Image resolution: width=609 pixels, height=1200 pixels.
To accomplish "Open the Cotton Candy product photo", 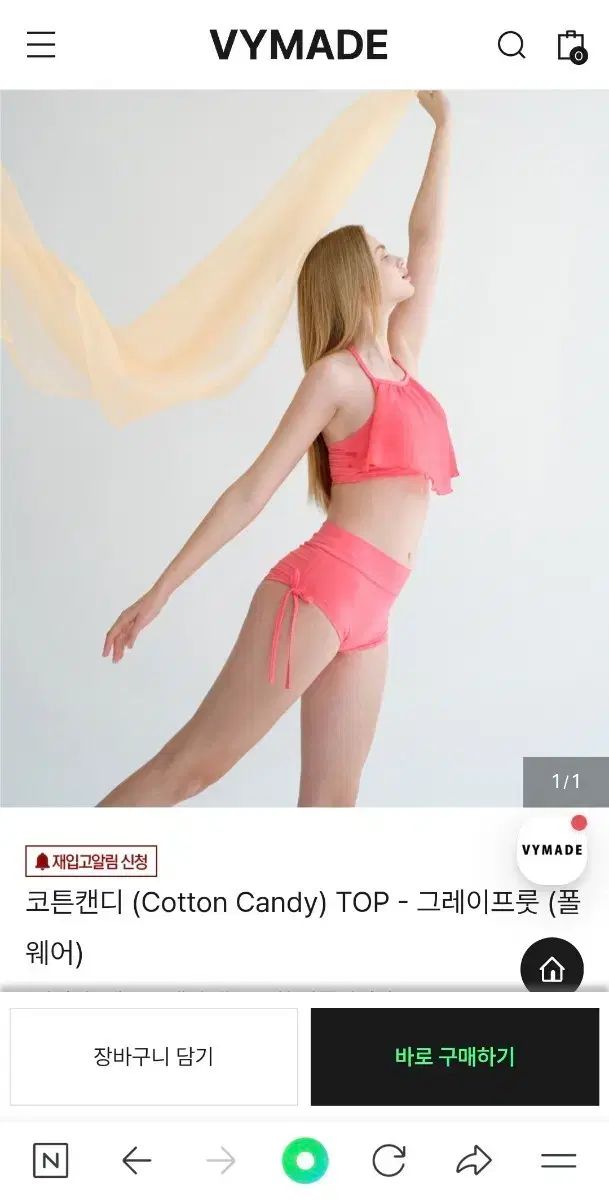I will click(x=304, y=450).
